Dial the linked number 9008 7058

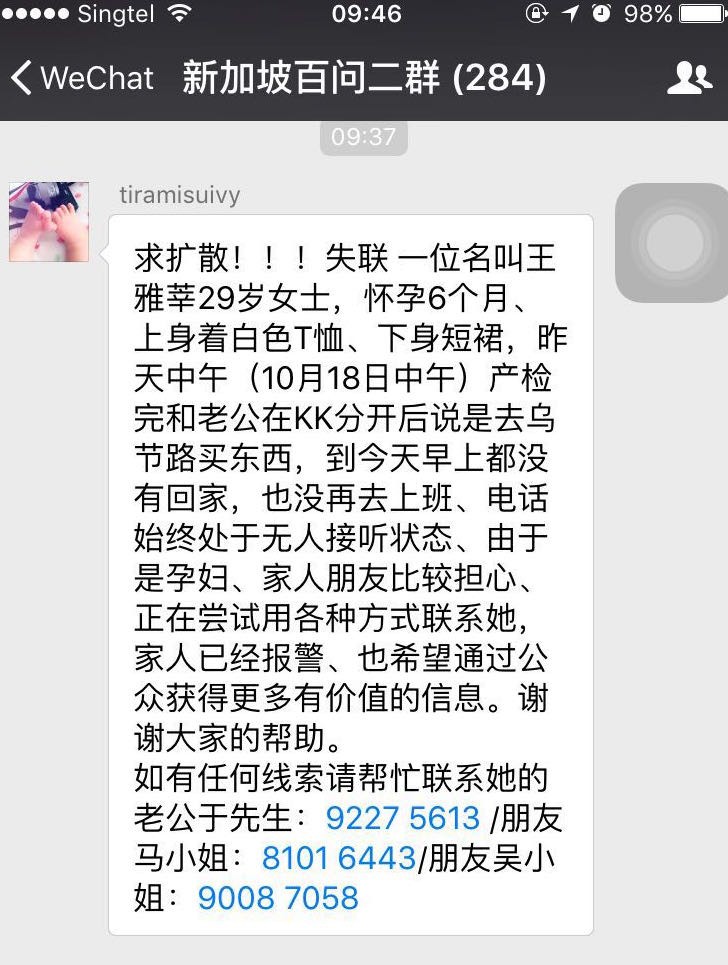(x=278, y=897)
